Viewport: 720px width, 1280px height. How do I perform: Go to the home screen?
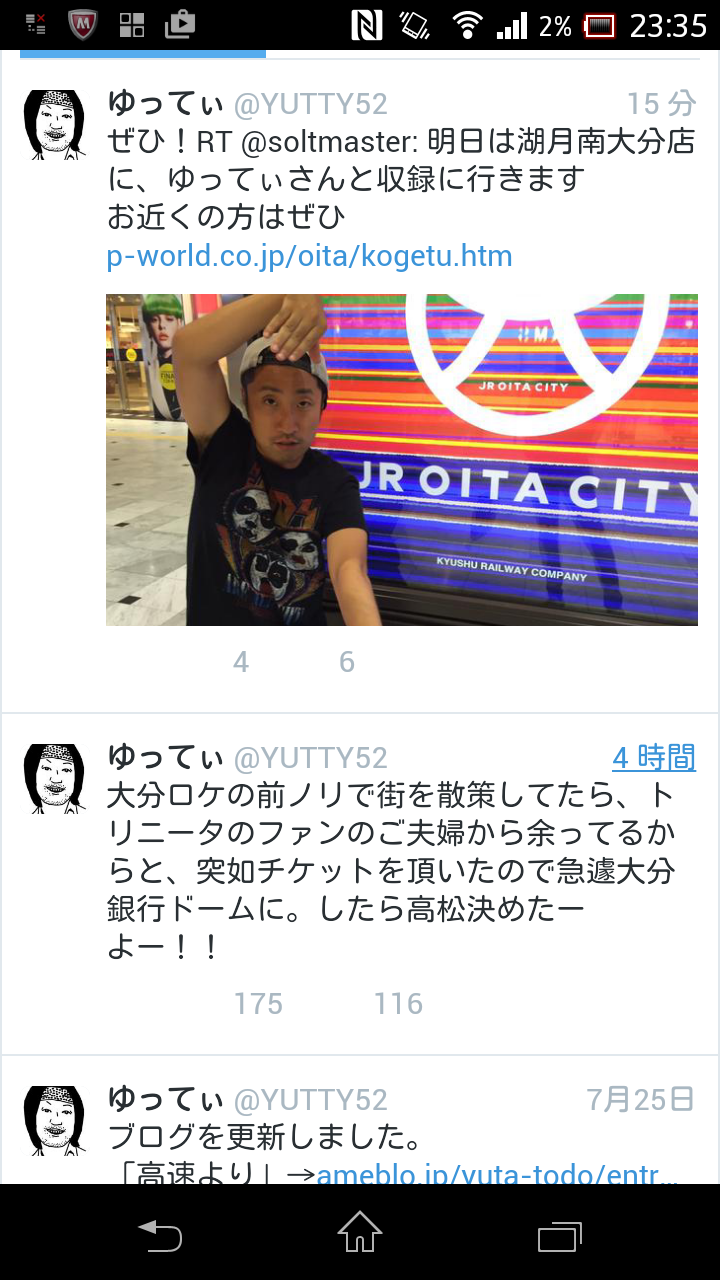click(360, 1233)
